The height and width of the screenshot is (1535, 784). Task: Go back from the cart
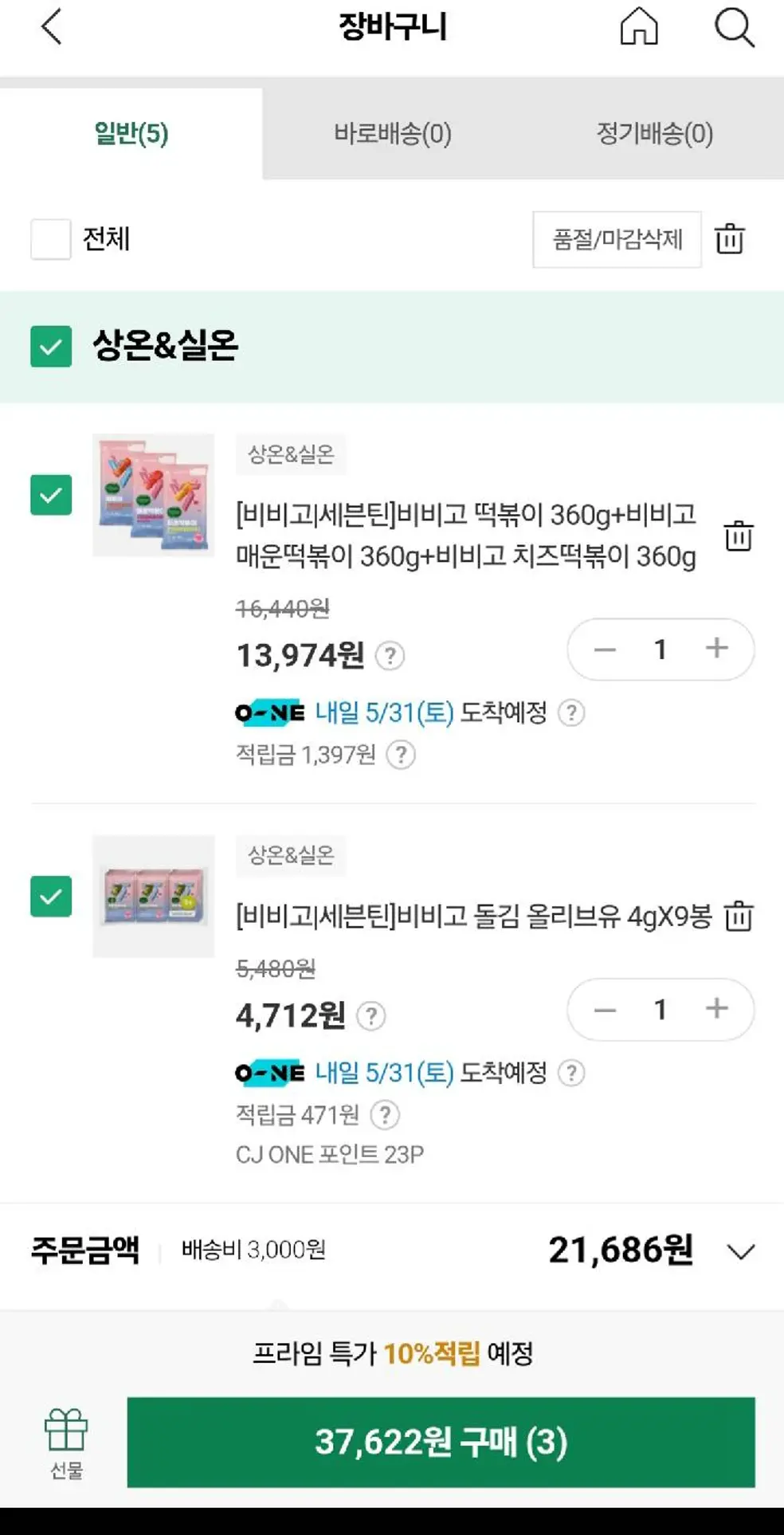[51, 27]
